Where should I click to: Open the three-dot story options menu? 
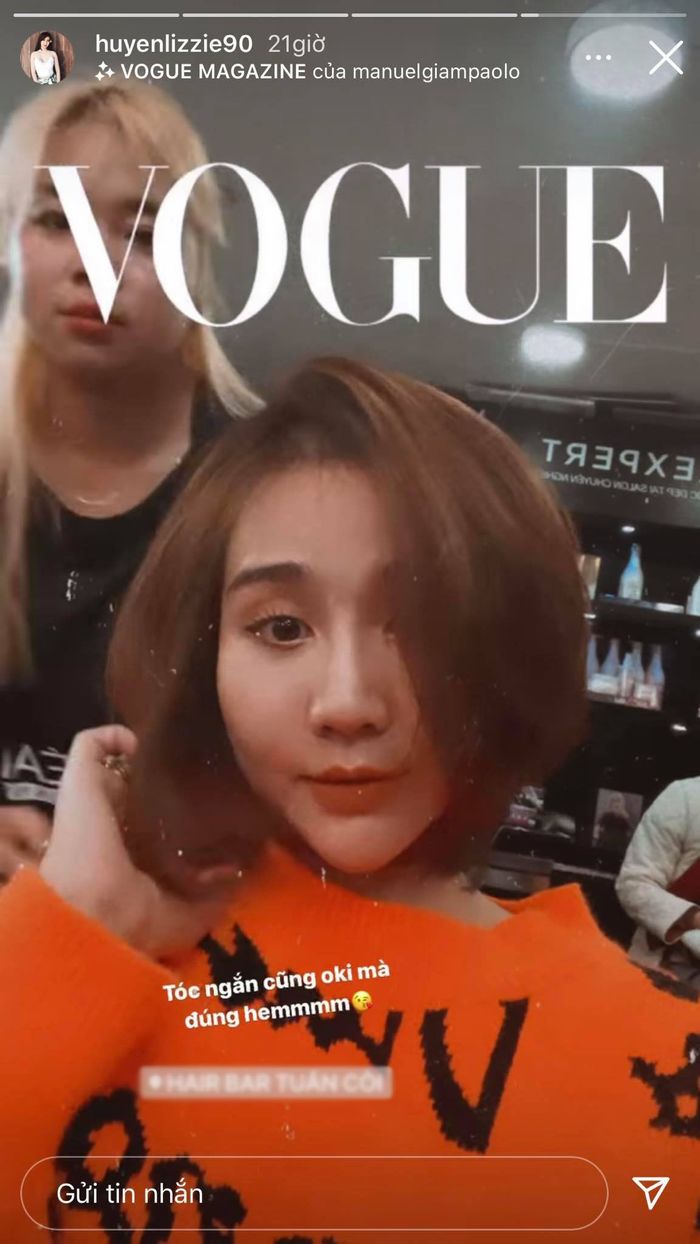click(x=598, y=58)
